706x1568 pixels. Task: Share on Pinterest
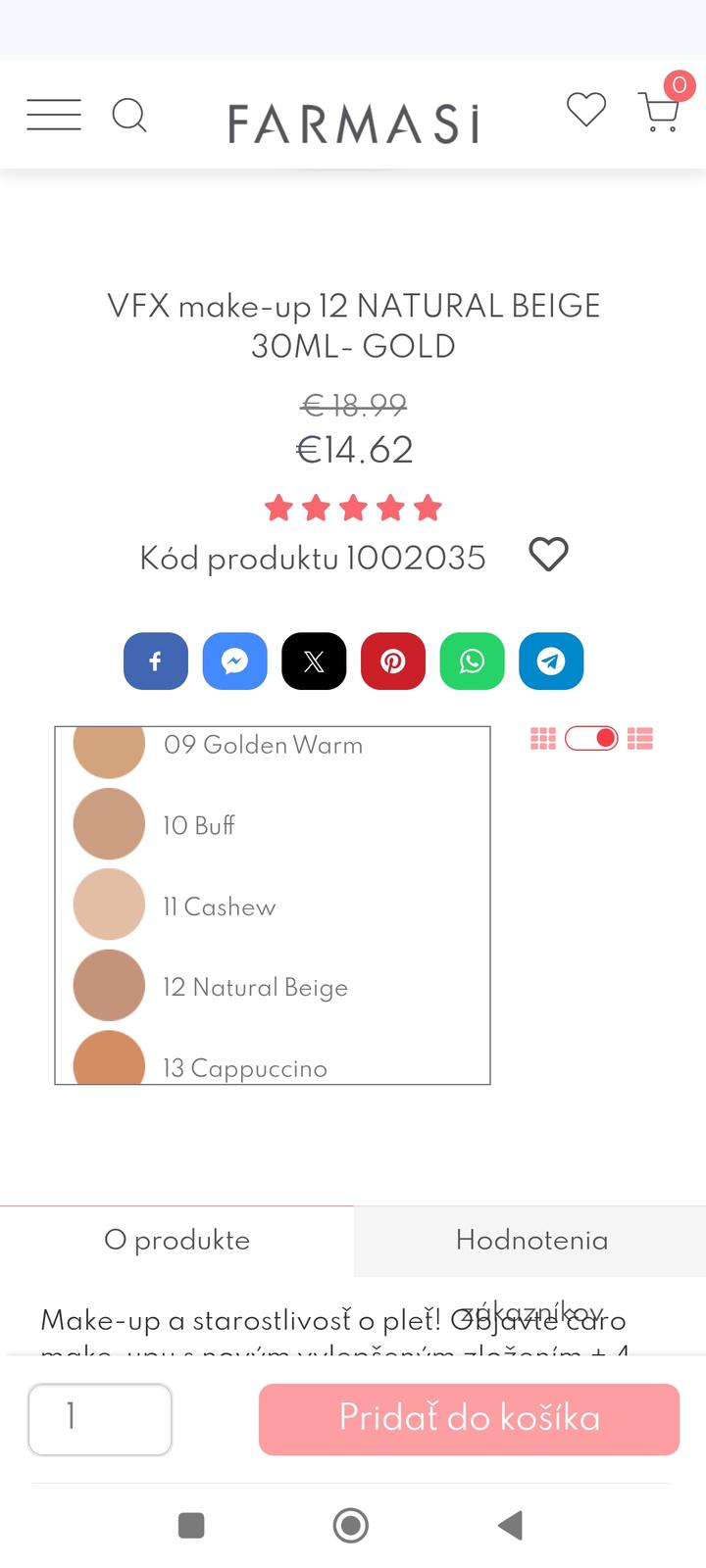coord(393,661)
